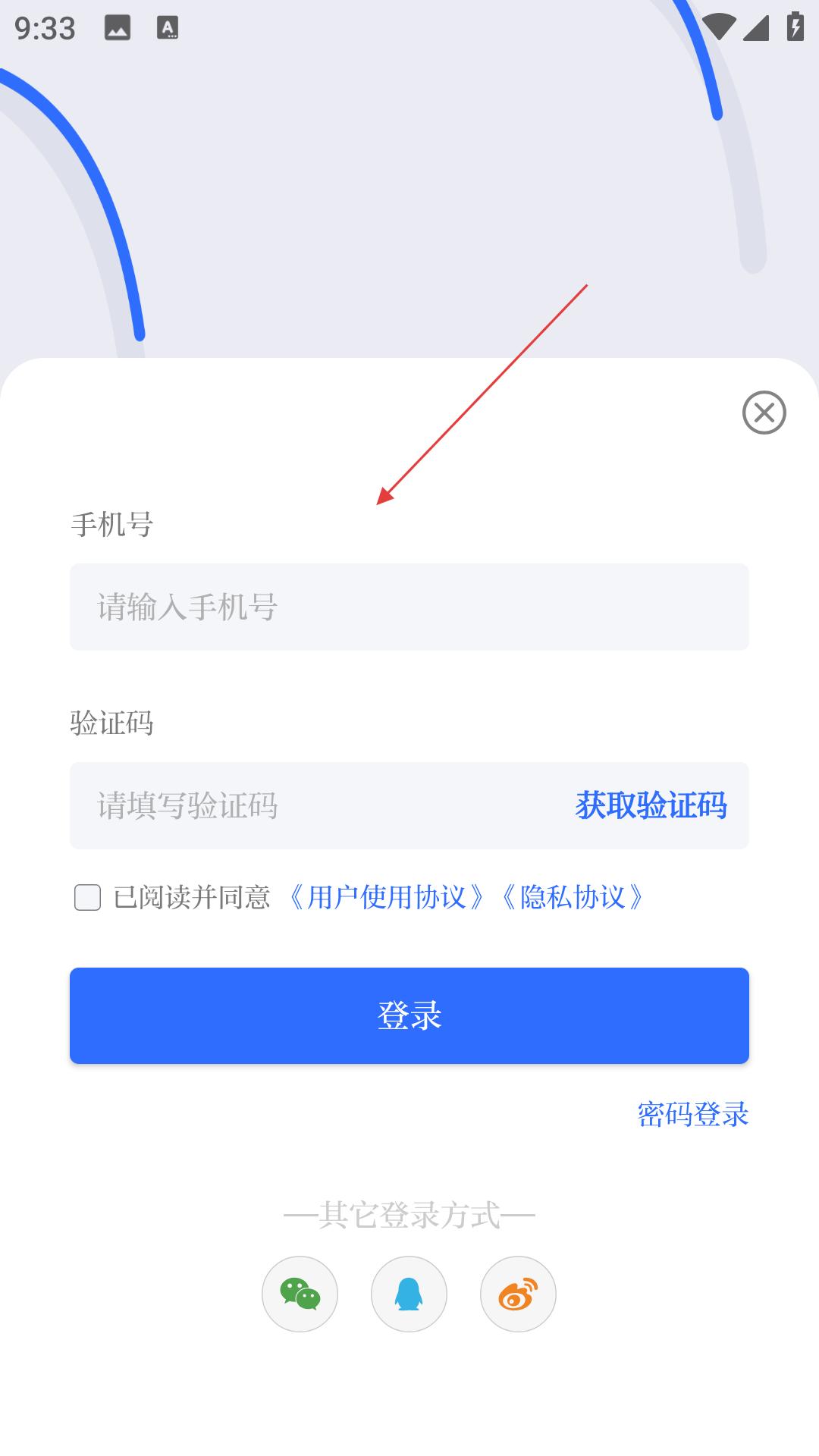Switch to 密码登录 password login
The image size is (819, 1456).
[x=692, y=1114]
